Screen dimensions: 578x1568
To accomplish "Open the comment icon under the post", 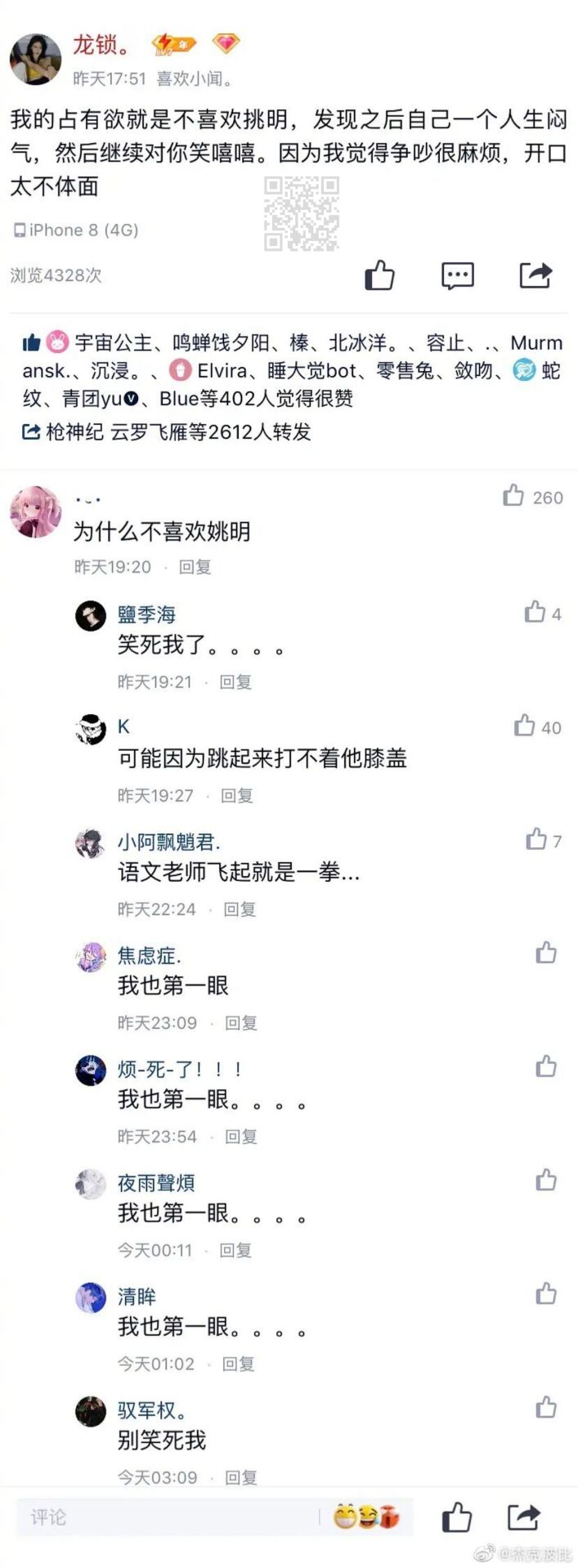I will point(457,275).
